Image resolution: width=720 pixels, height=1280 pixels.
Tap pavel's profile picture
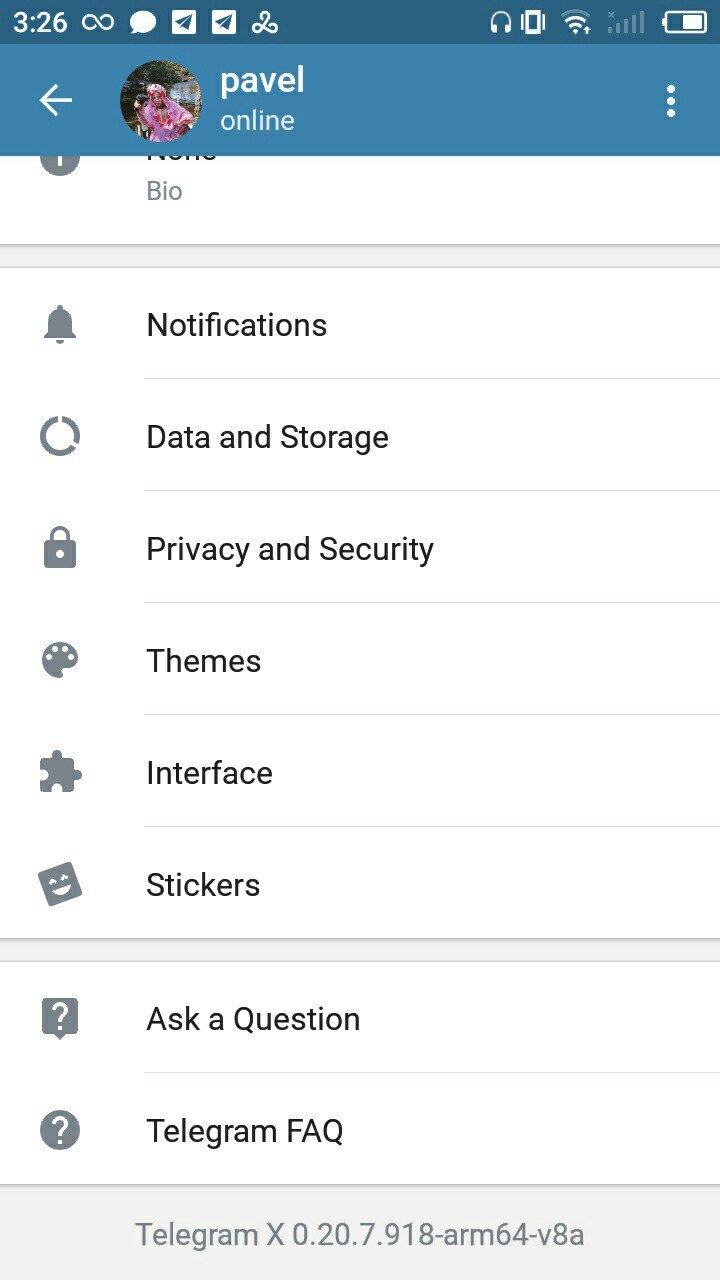coord(160,100)
